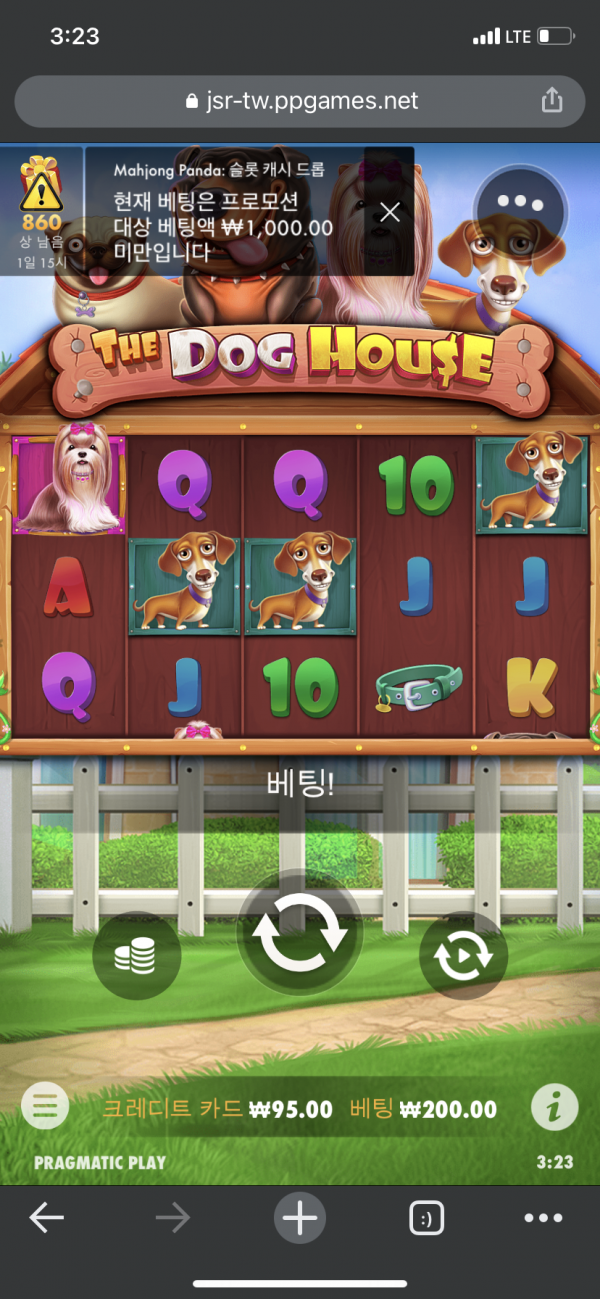The image size is (600, 1299).
Task: Open the browser tab switcher
Action: [426, 1217]
